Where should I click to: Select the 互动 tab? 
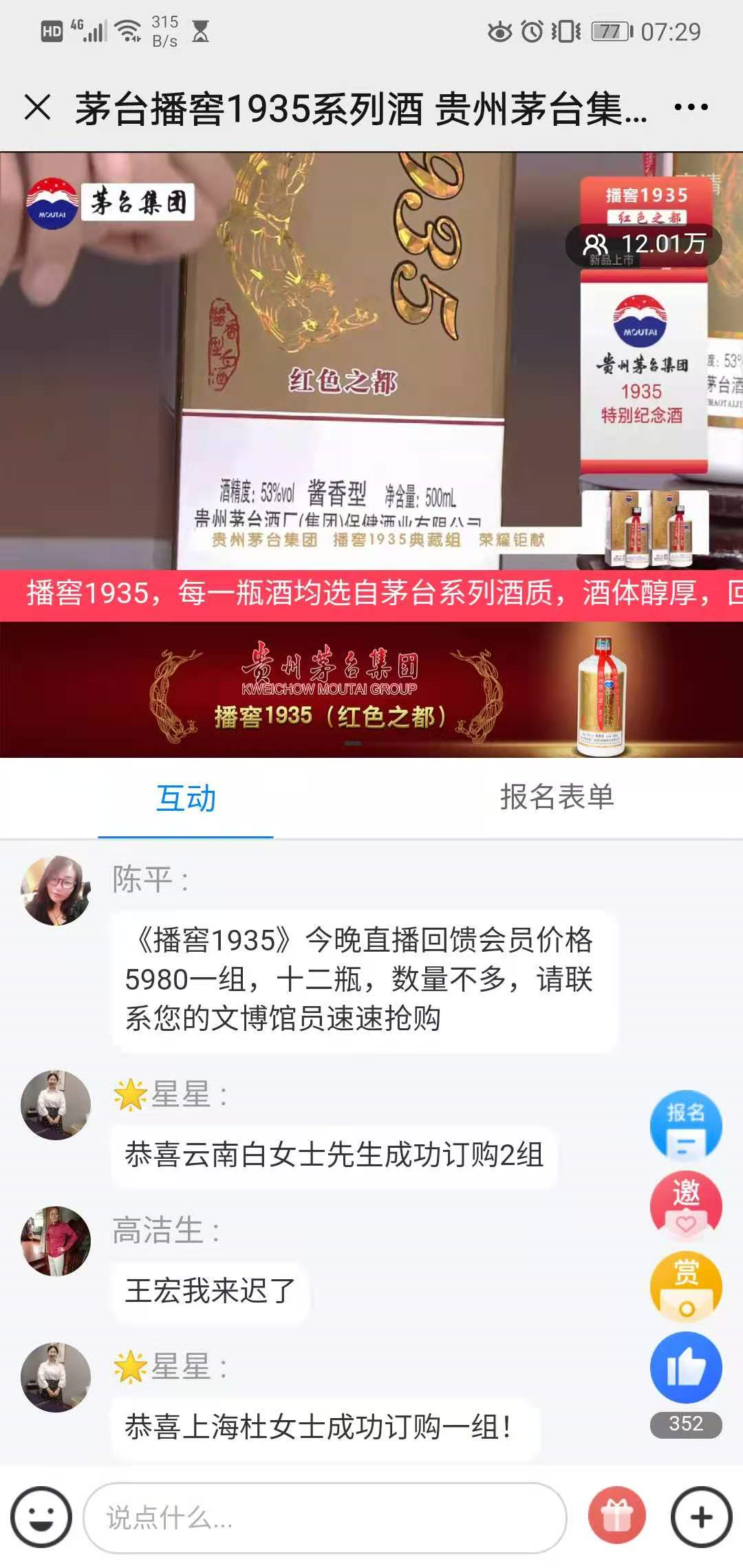186,798
